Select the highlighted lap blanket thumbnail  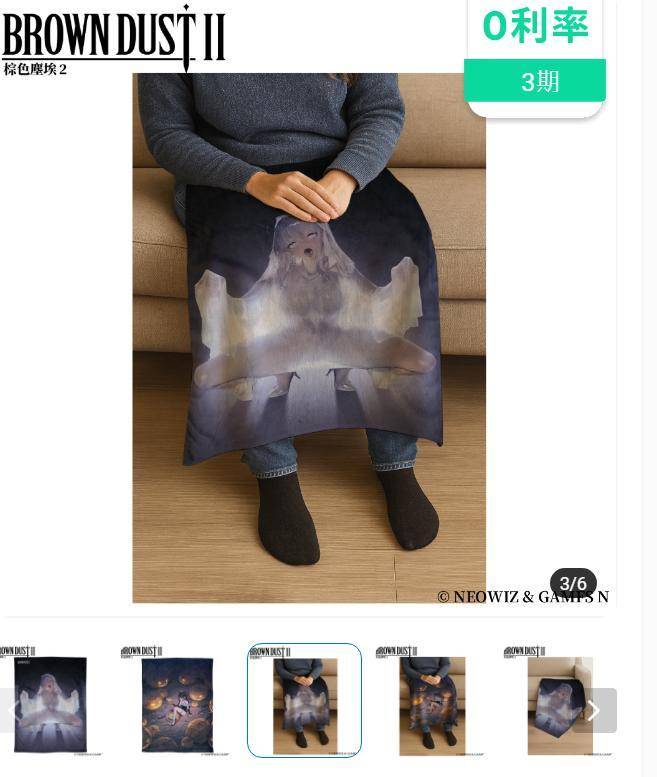click(x=304, y=701)
